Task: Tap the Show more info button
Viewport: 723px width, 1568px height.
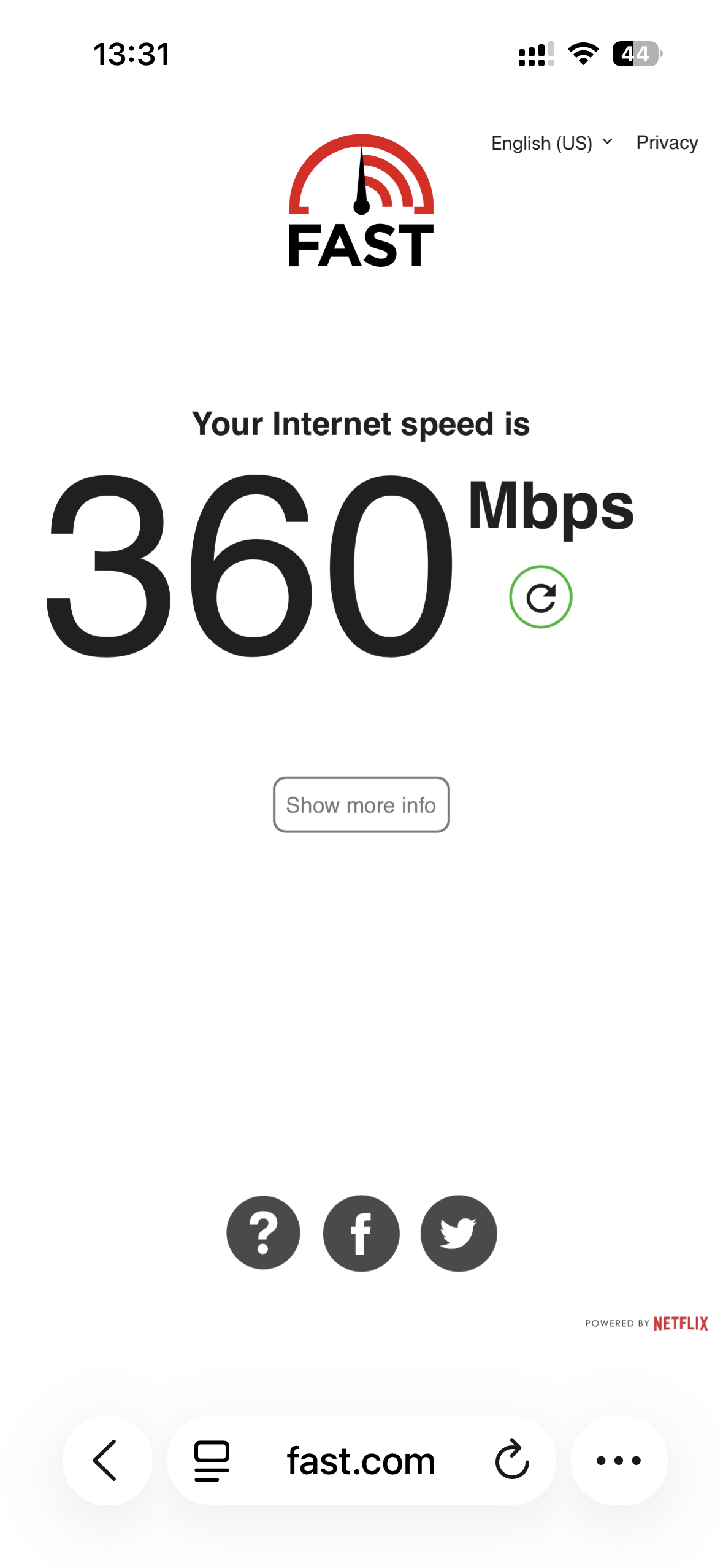Action: 361,805
